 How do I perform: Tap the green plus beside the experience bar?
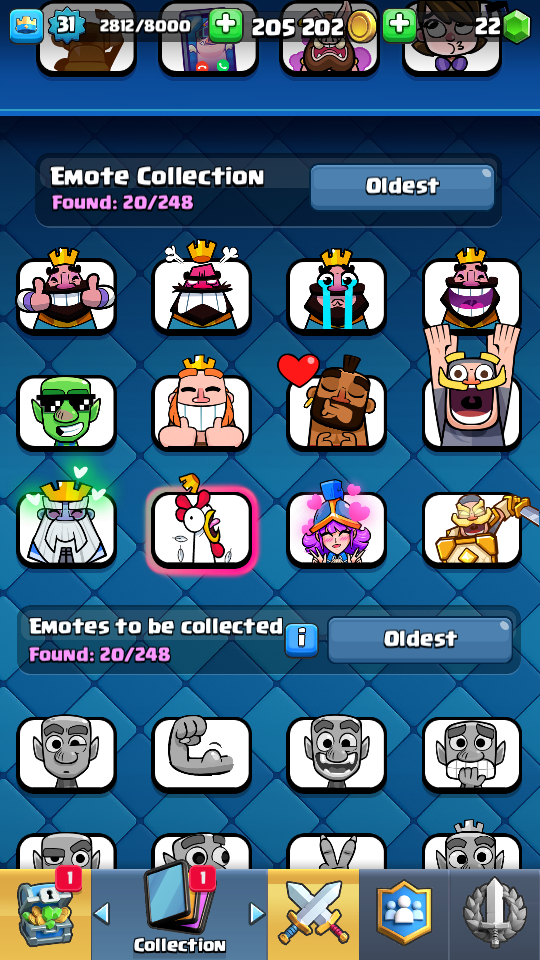pos(226,25)
